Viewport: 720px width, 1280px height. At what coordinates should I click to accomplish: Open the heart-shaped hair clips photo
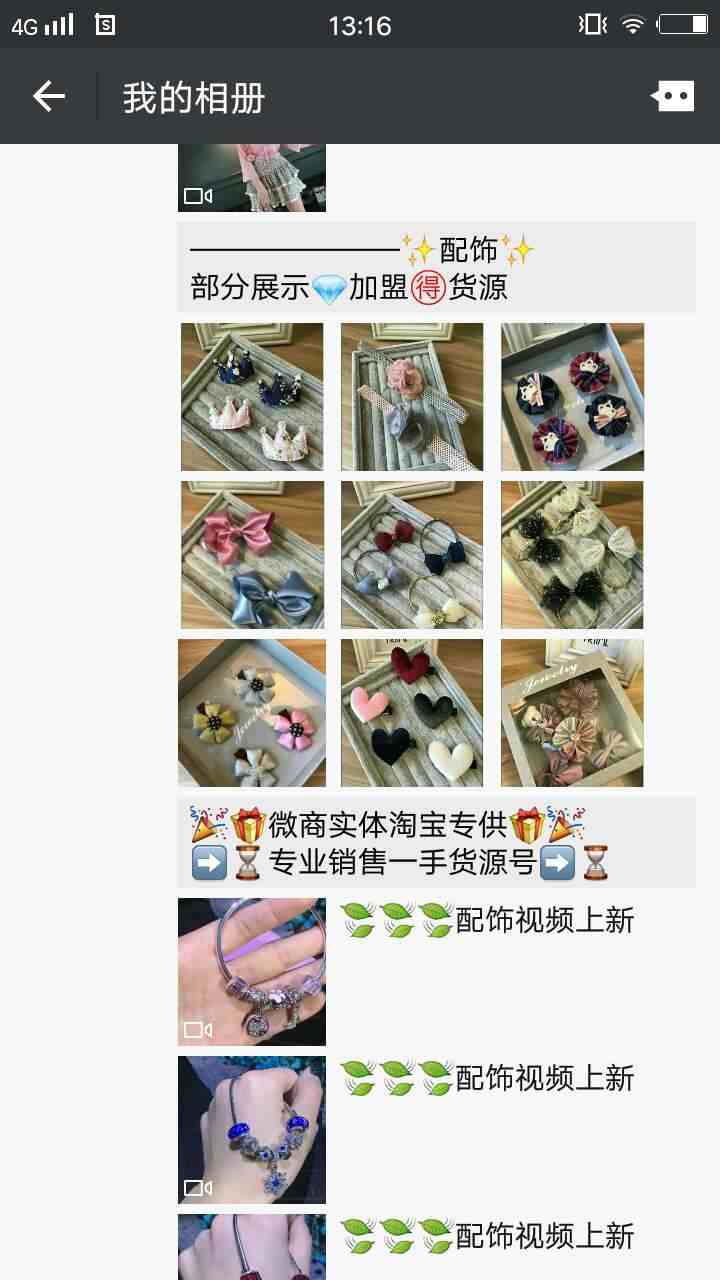point(412,713)
